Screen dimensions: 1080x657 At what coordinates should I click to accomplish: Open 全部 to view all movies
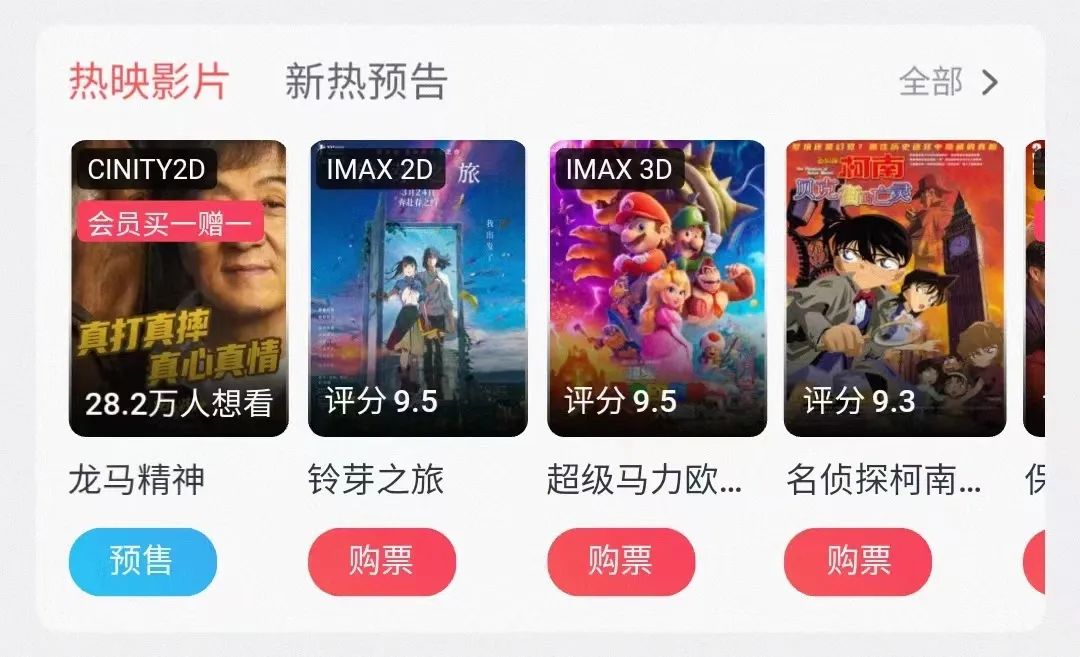click(x=948, y=82)
